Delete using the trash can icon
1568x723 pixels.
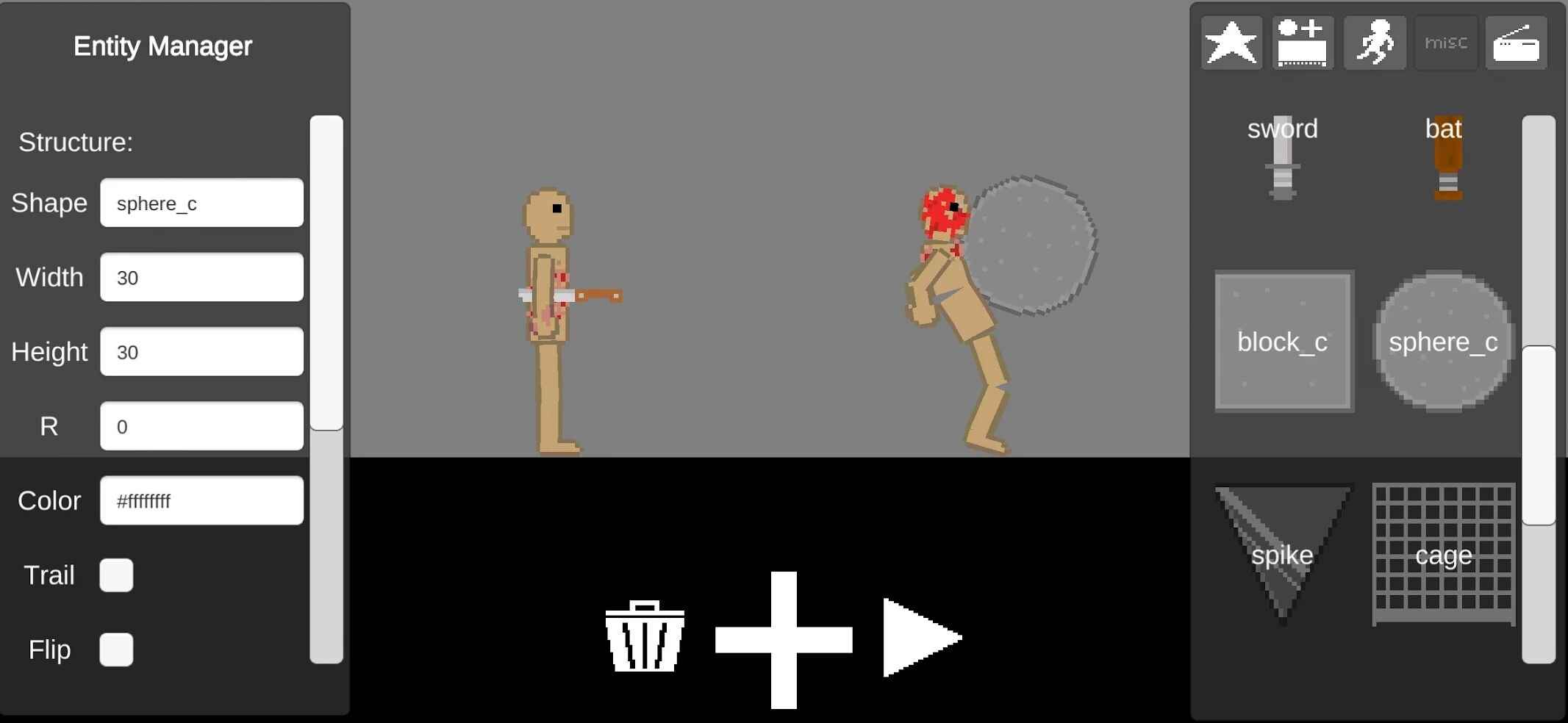645,636
